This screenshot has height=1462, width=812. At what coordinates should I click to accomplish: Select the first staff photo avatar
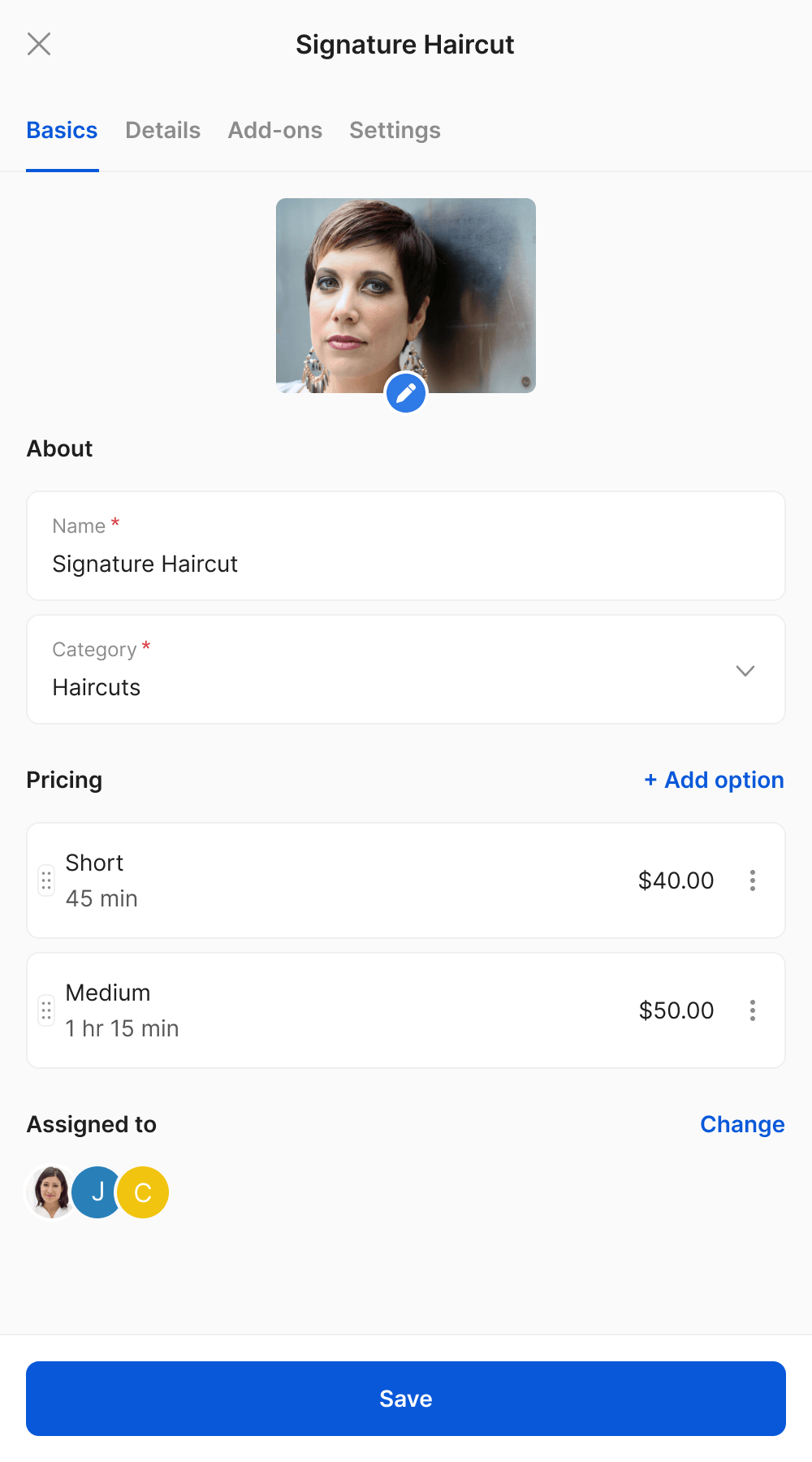click(x=51, y=1192)
